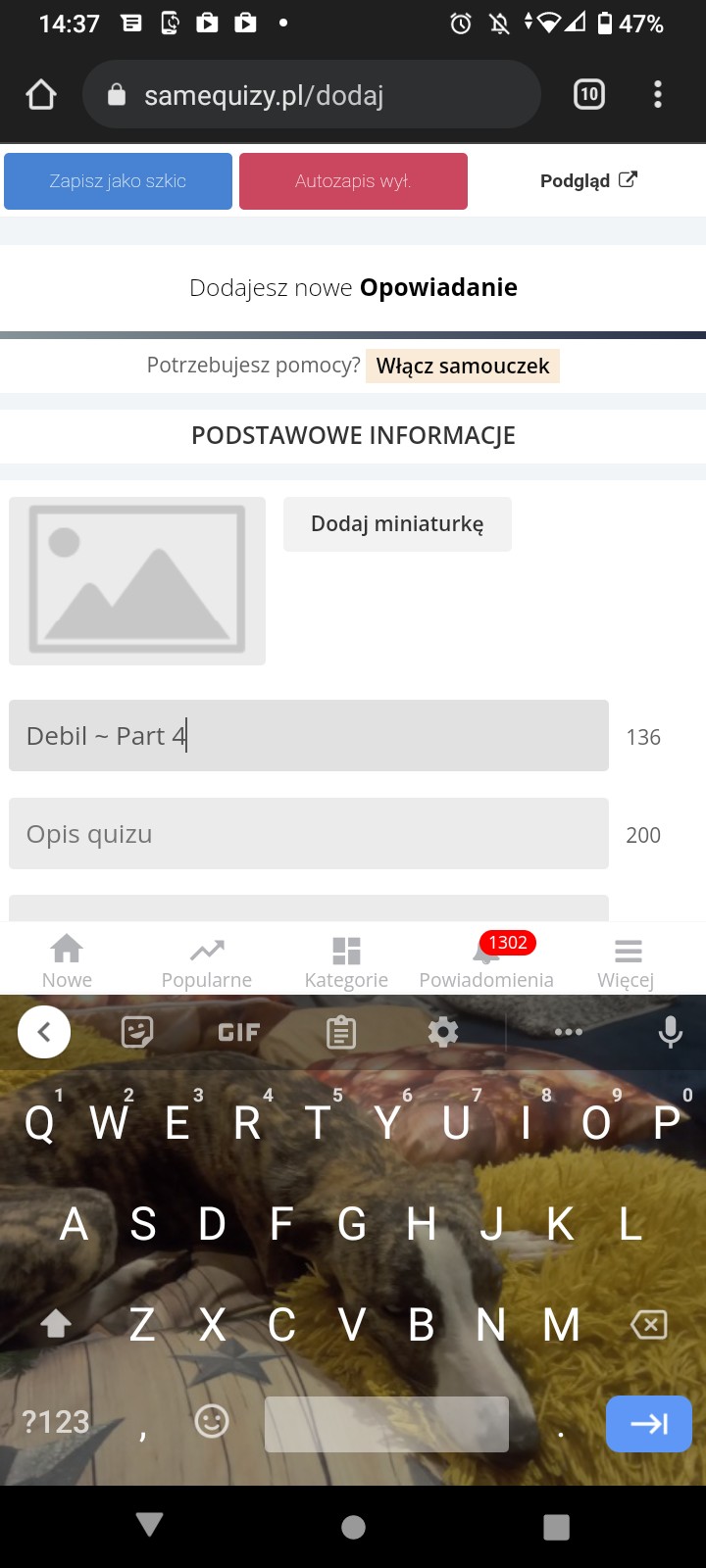
Task: Toggle the Autozapis wył. button
Action: (353, 181)
